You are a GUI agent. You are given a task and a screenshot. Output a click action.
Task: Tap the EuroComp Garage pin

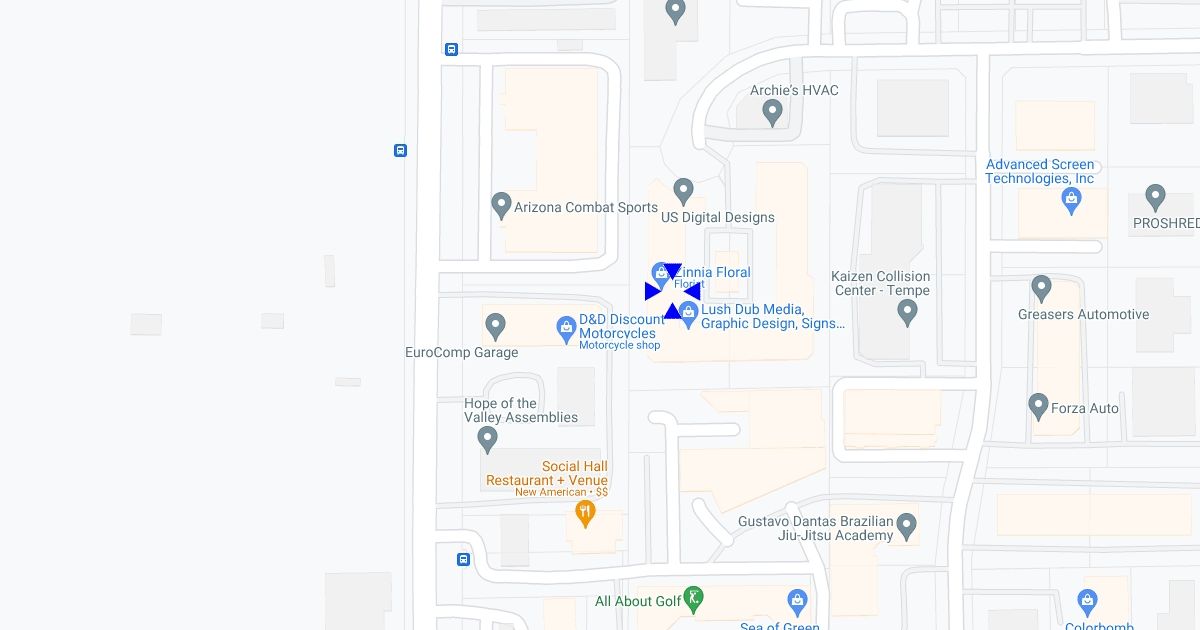click(495, 326)
